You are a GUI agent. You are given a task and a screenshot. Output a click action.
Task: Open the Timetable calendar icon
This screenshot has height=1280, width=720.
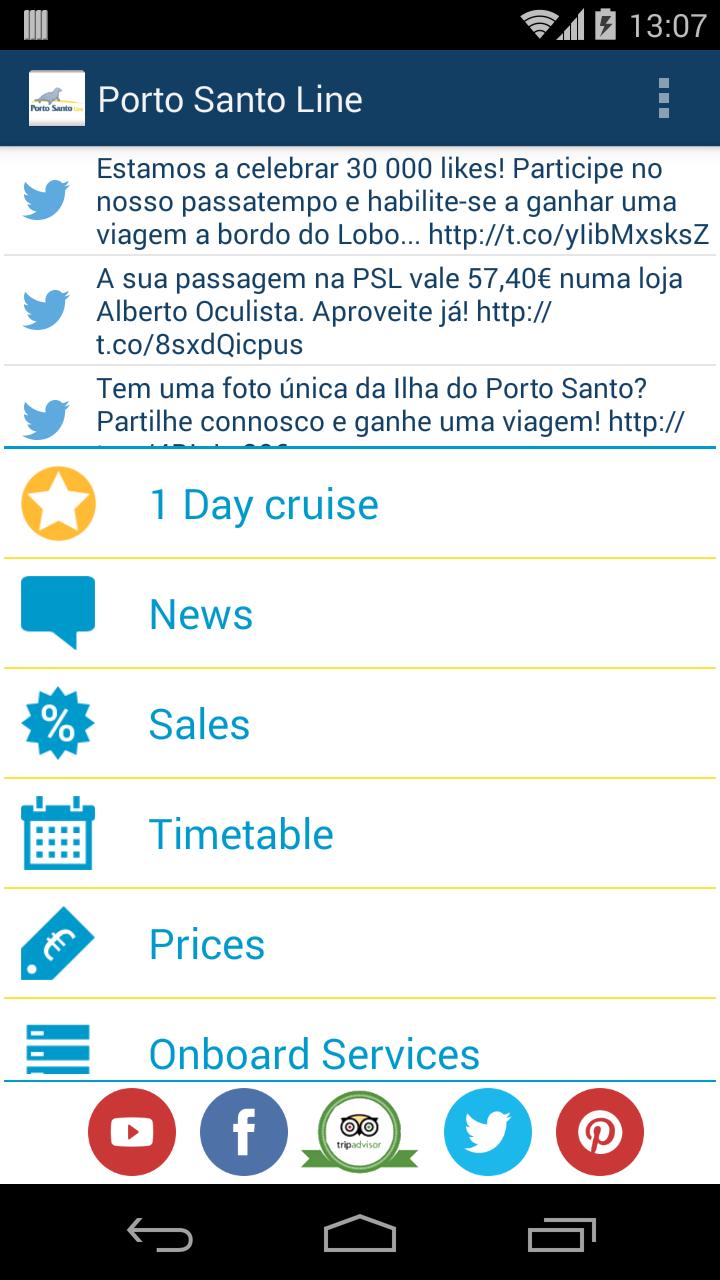click(x=57, y=833)
